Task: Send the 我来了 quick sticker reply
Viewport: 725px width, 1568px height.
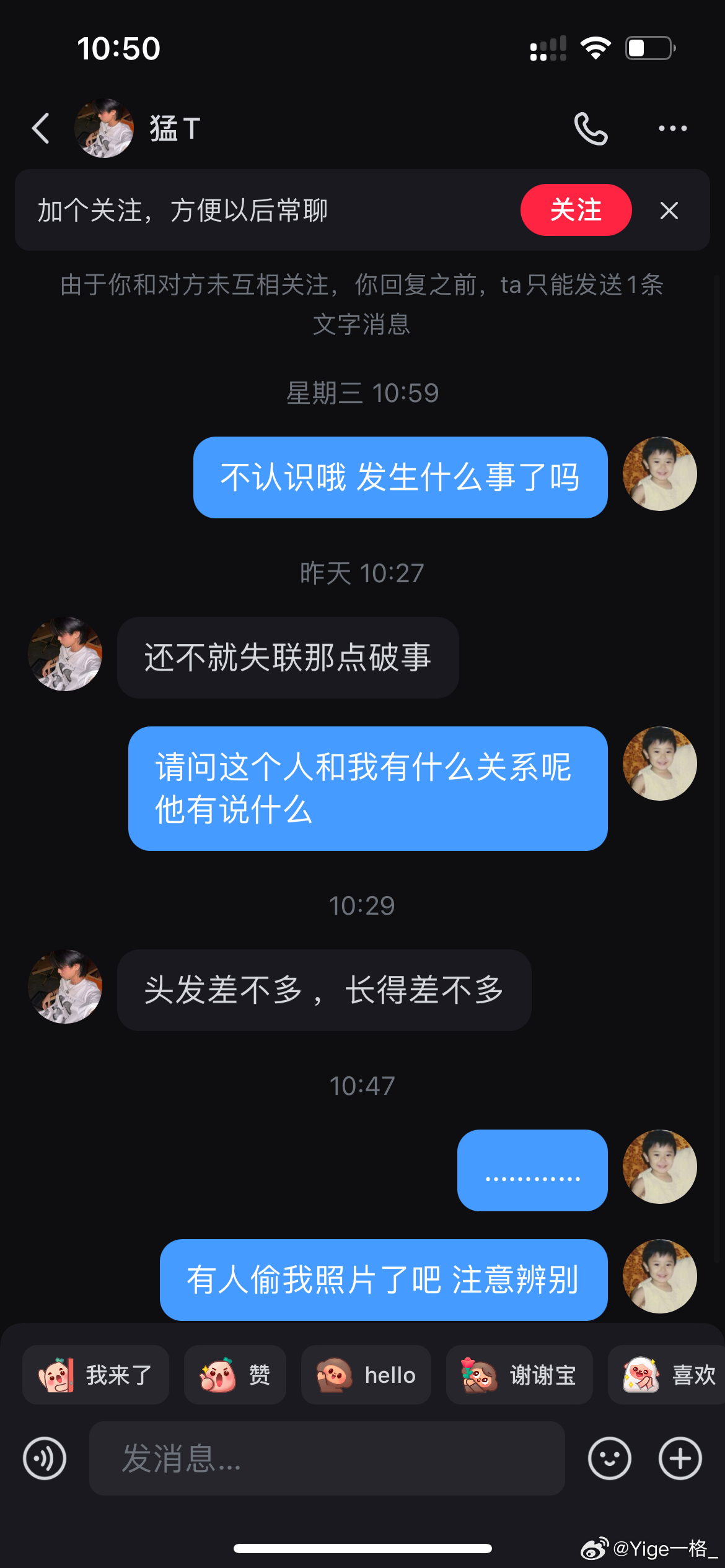Action: coord(95,1375)
